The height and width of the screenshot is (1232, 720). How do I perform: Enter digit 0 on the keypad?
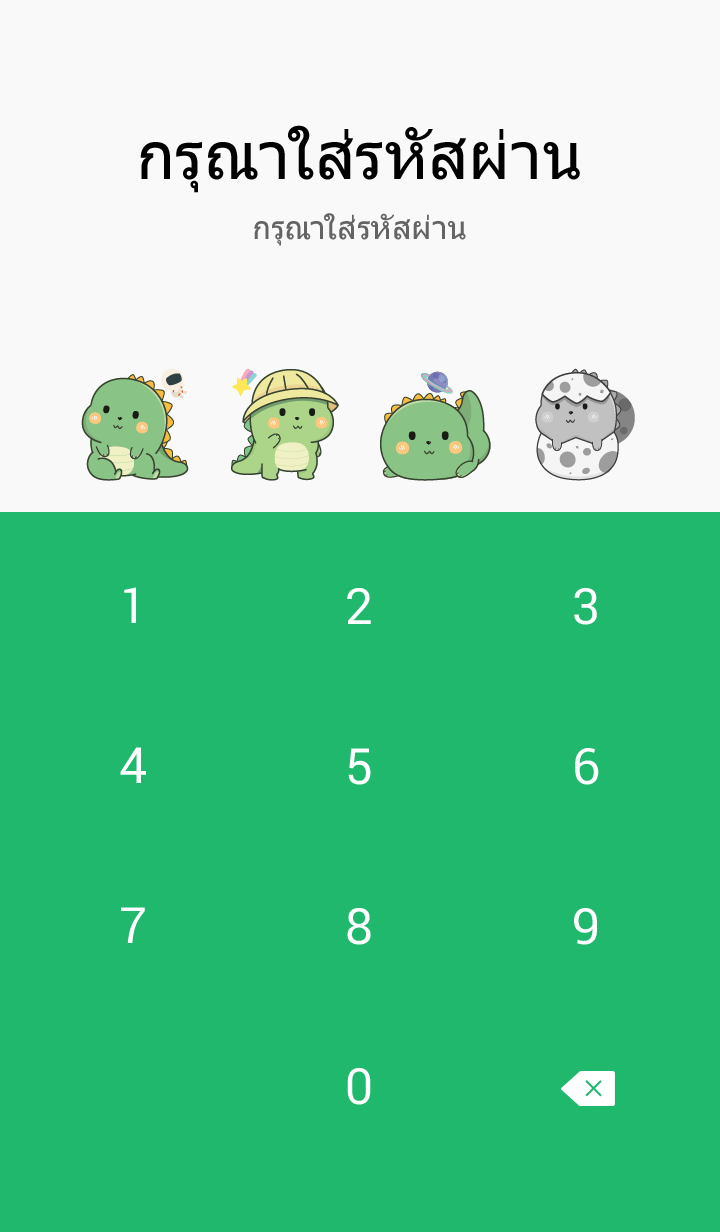pyautogui.click(x=359, y=1087)
